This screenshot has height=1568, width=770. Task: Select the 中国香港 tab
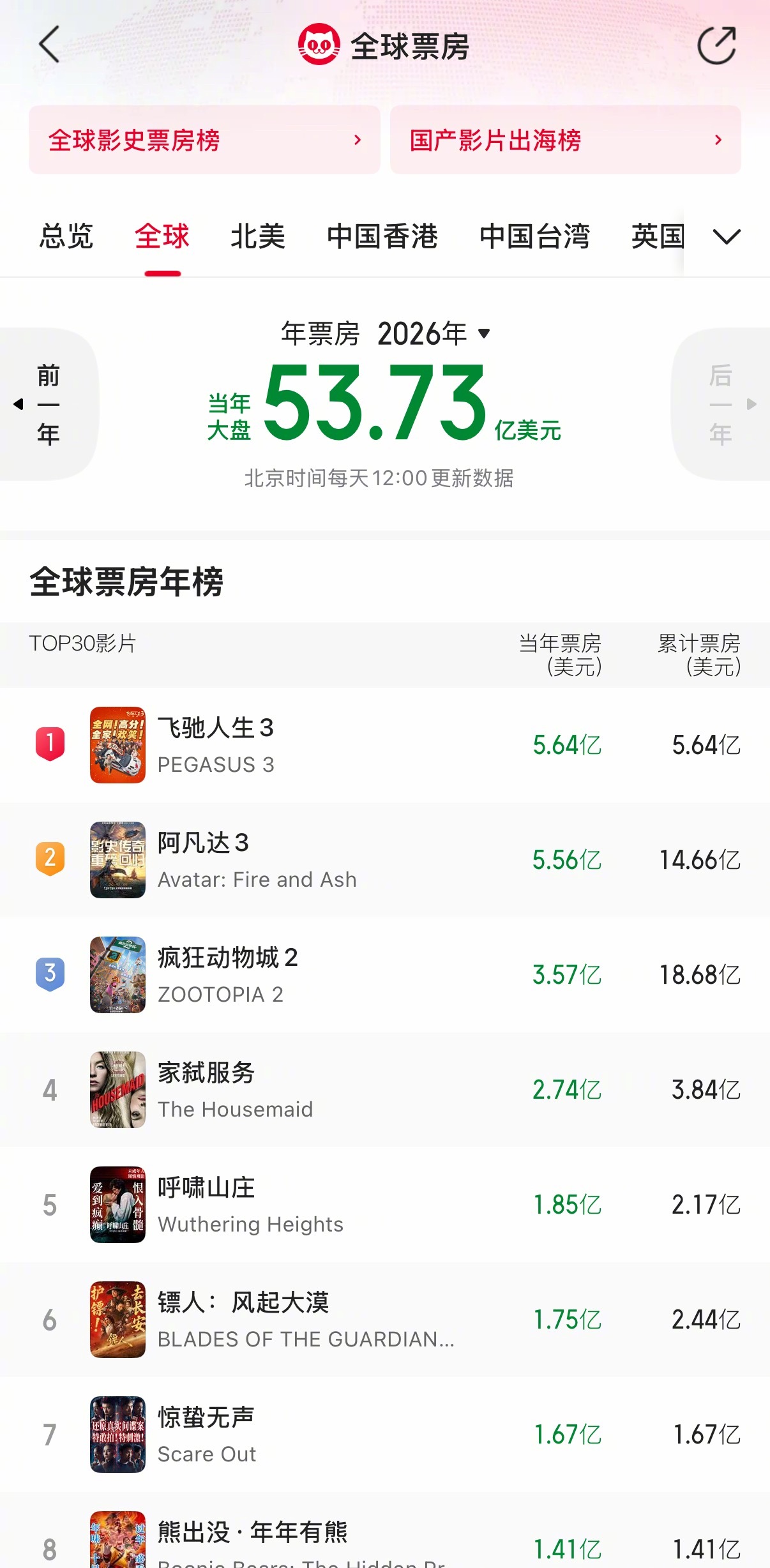[x=382, y=236]
